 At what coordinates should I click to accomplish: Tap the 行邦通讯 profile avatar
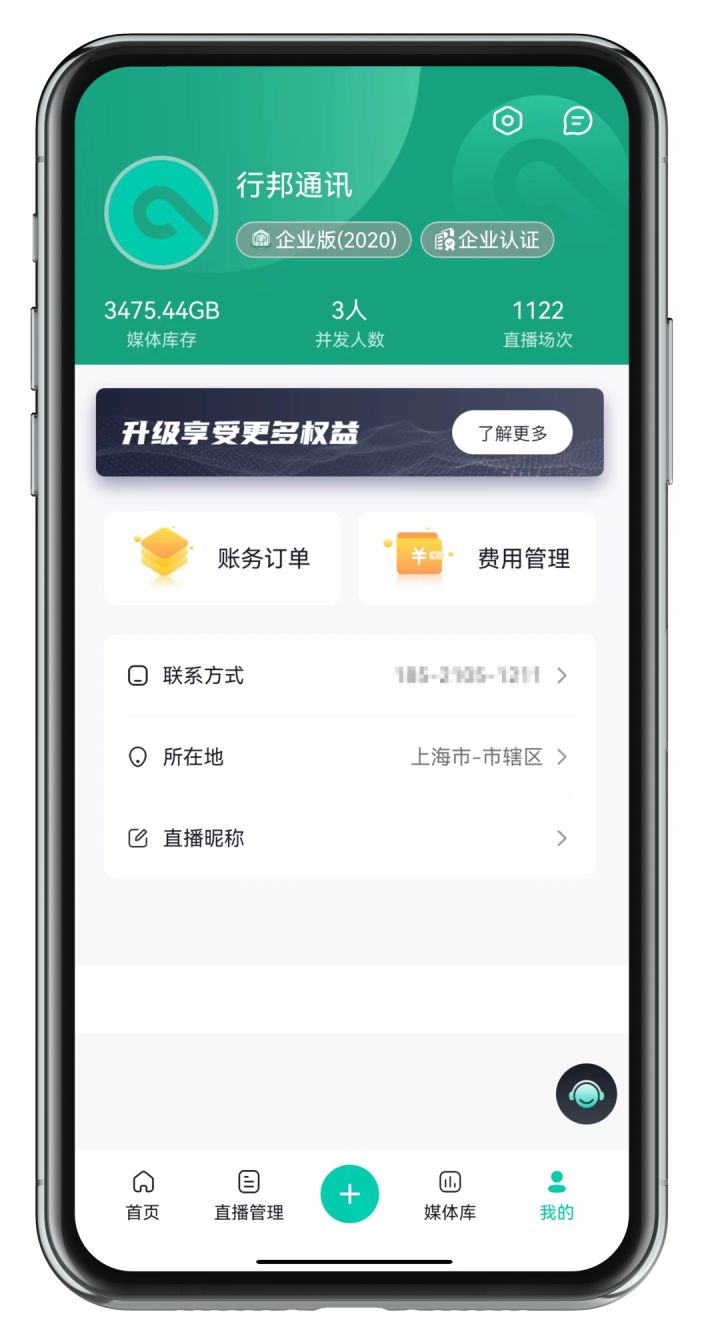(x=161, y=212)
